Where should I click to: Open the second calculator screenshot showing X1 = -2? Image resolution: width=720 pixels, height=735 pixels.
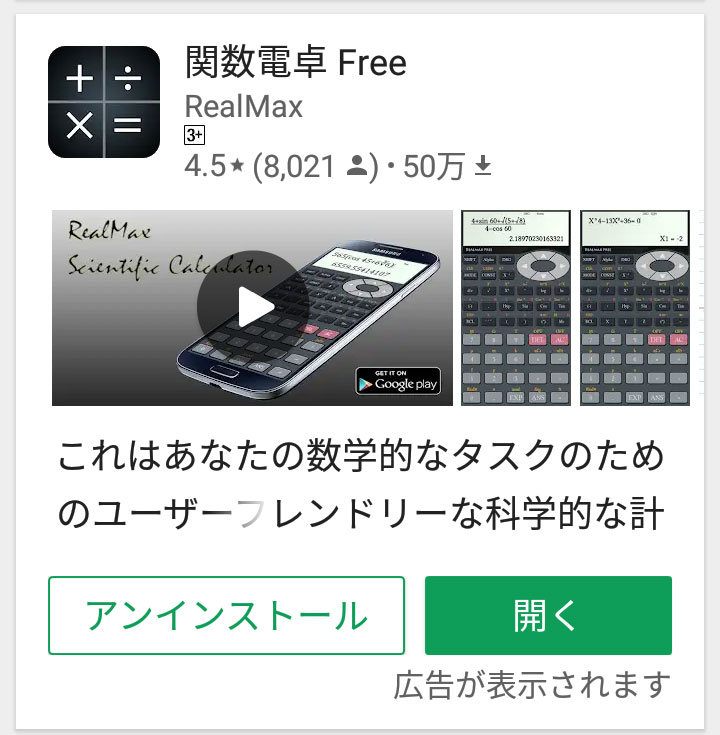pos(635,307)
